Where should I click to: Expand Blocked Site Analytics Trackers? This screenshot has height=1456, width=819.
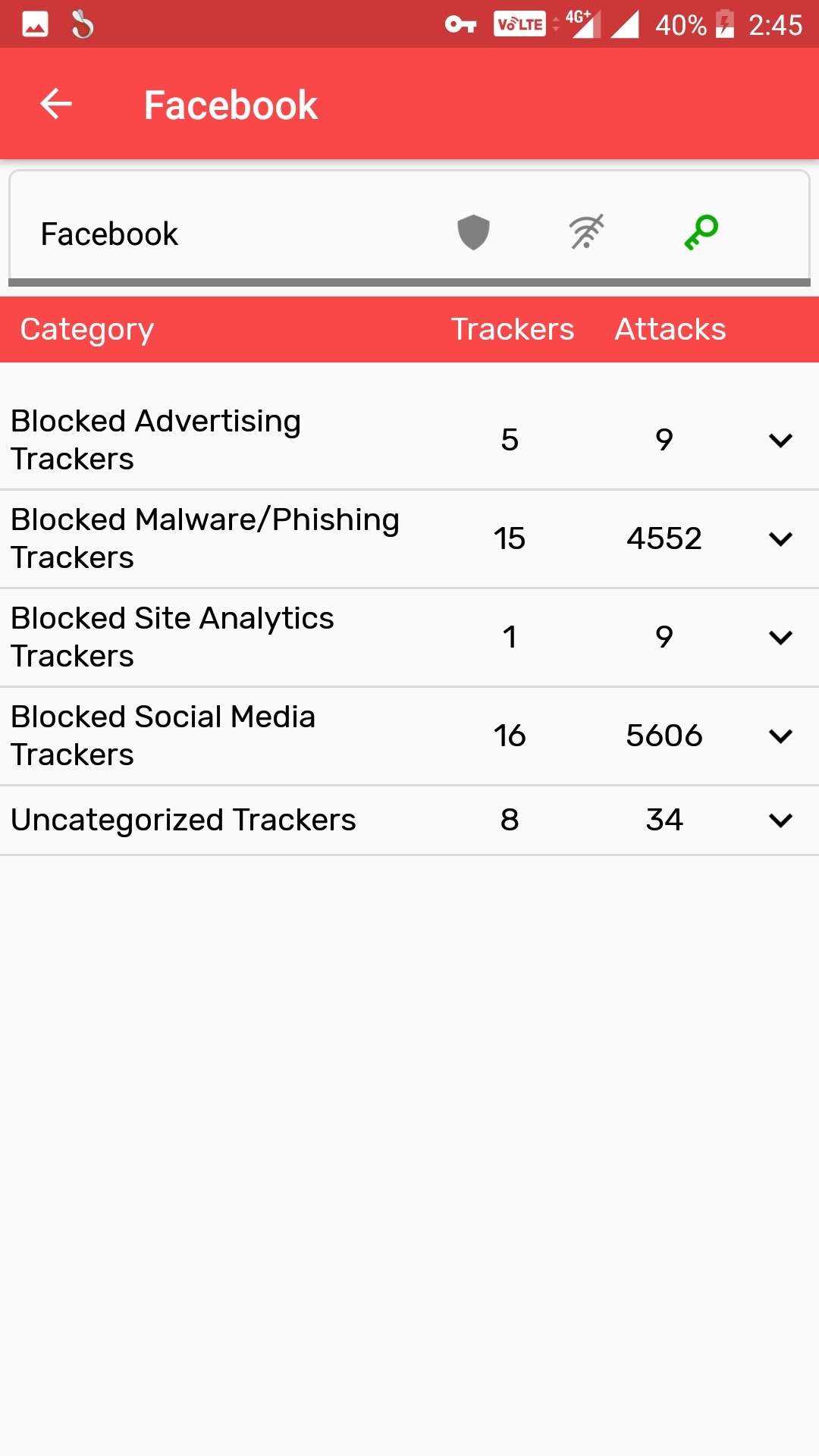[x=780, y=638]
